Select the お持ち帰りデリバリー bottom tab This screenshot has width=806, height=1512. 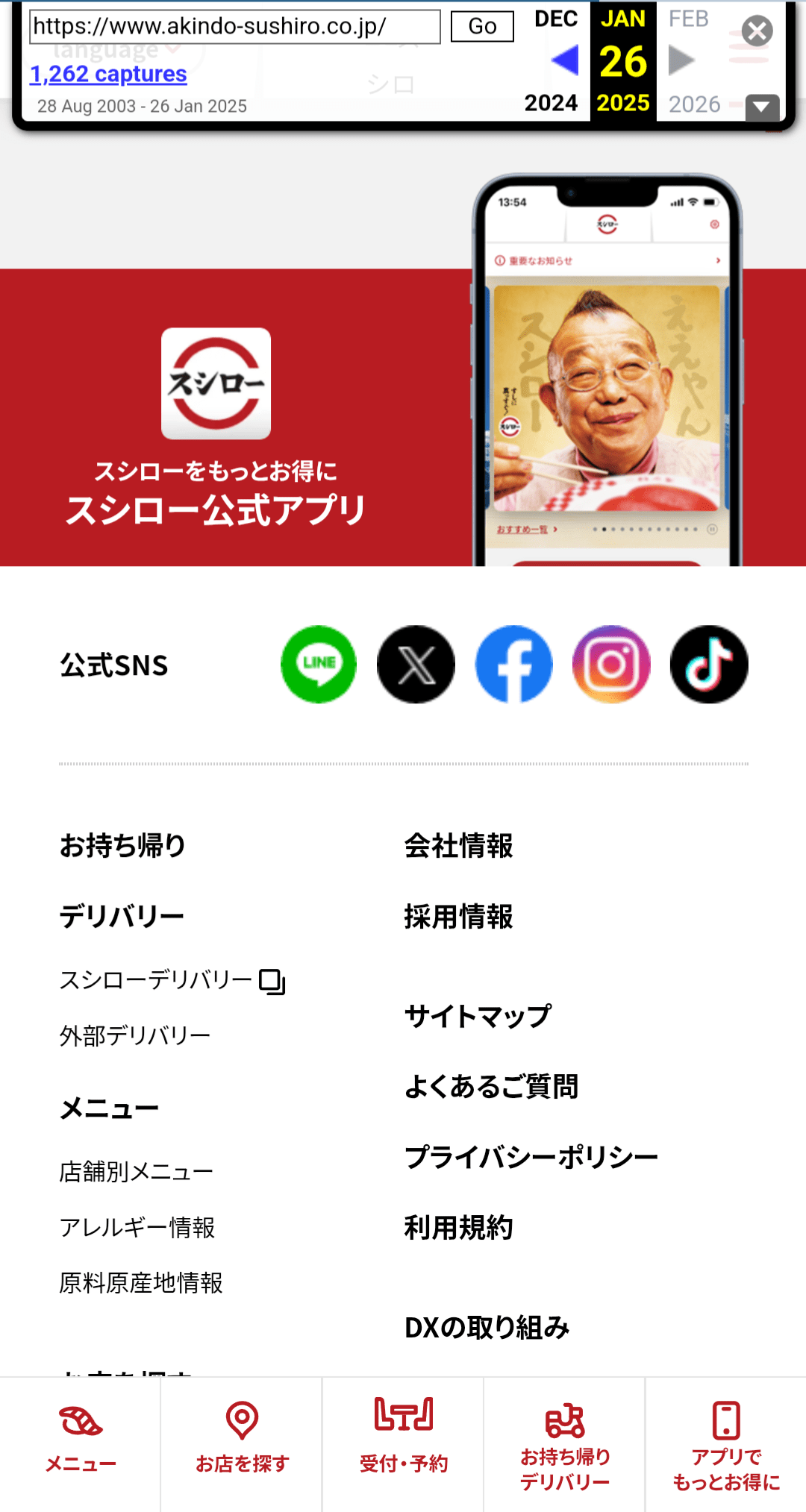click(564, 1443)
